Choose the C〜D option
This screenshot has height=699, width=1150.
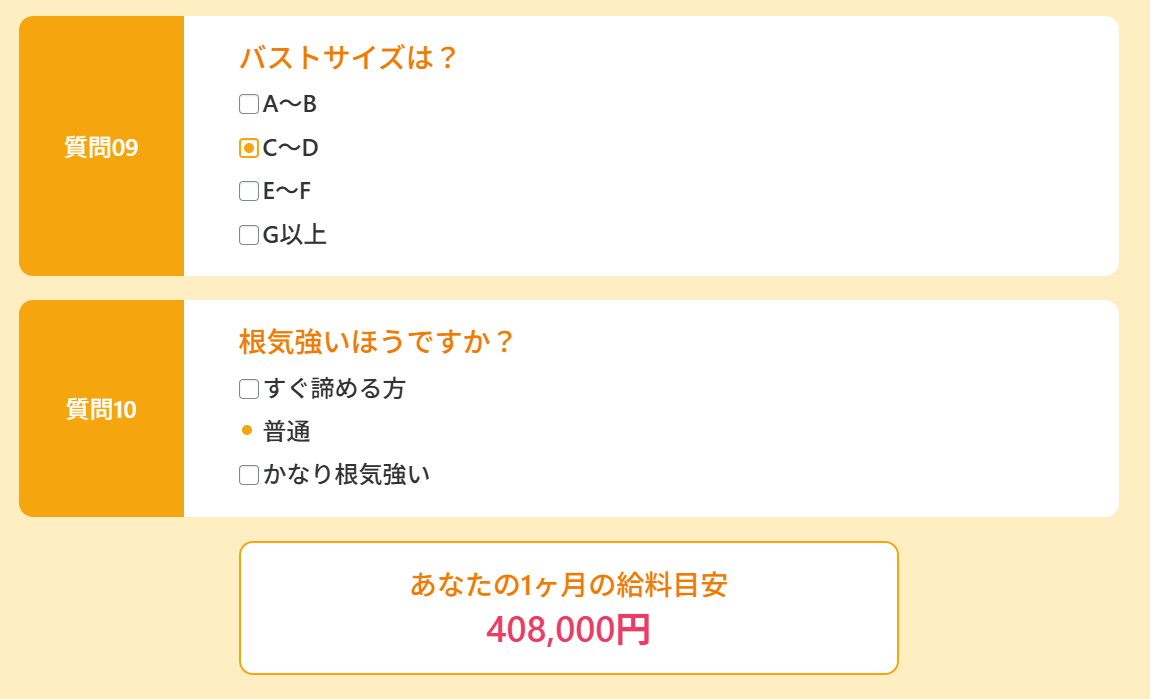249,148
